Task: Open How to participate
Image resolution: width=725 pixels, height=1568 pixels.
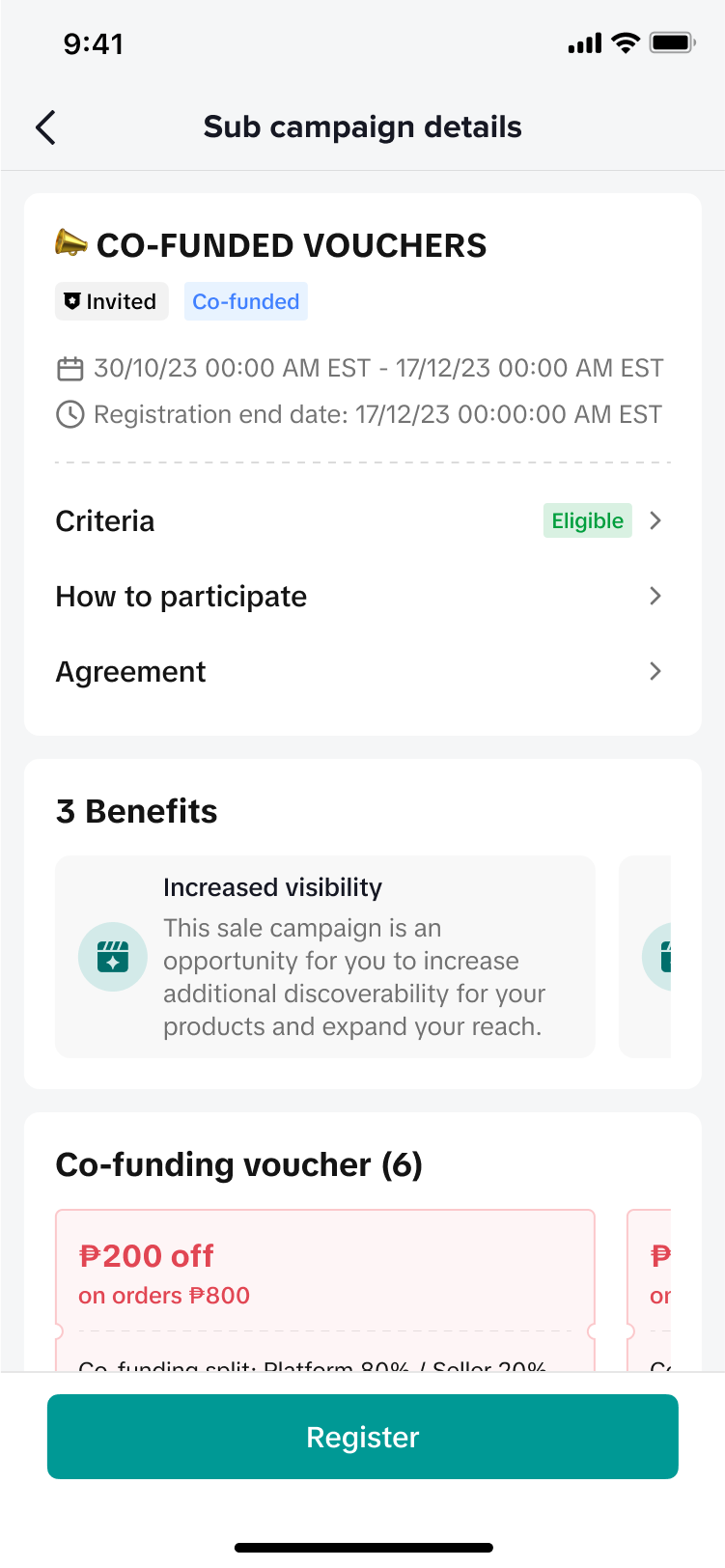Action: click(x=362, y=597)
